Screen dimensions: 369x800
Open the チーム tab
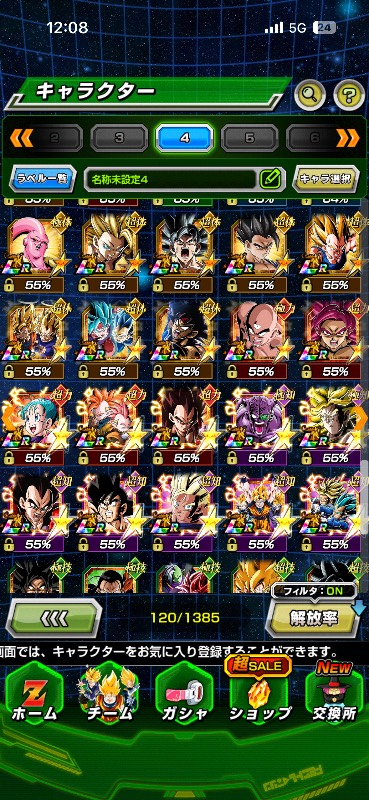click(109, 698)
